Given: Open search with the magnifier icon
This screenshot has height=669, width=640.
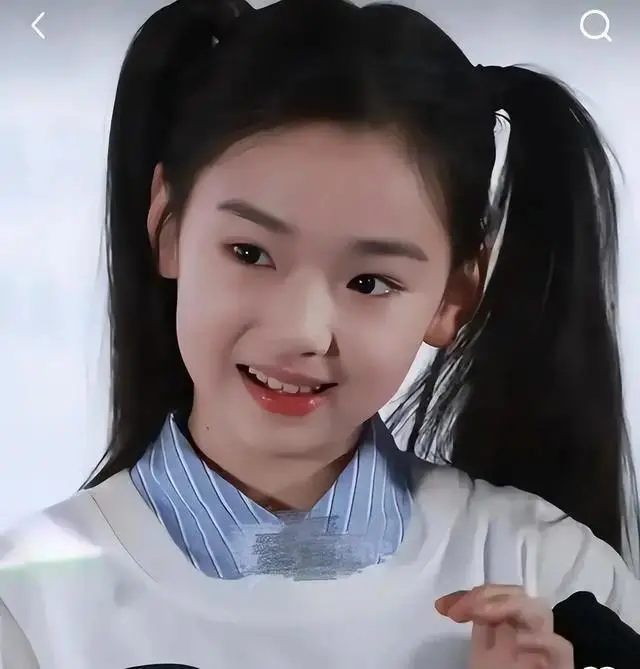Looking at the screenshot, I should pyautogui.click(x=595, y=25).
